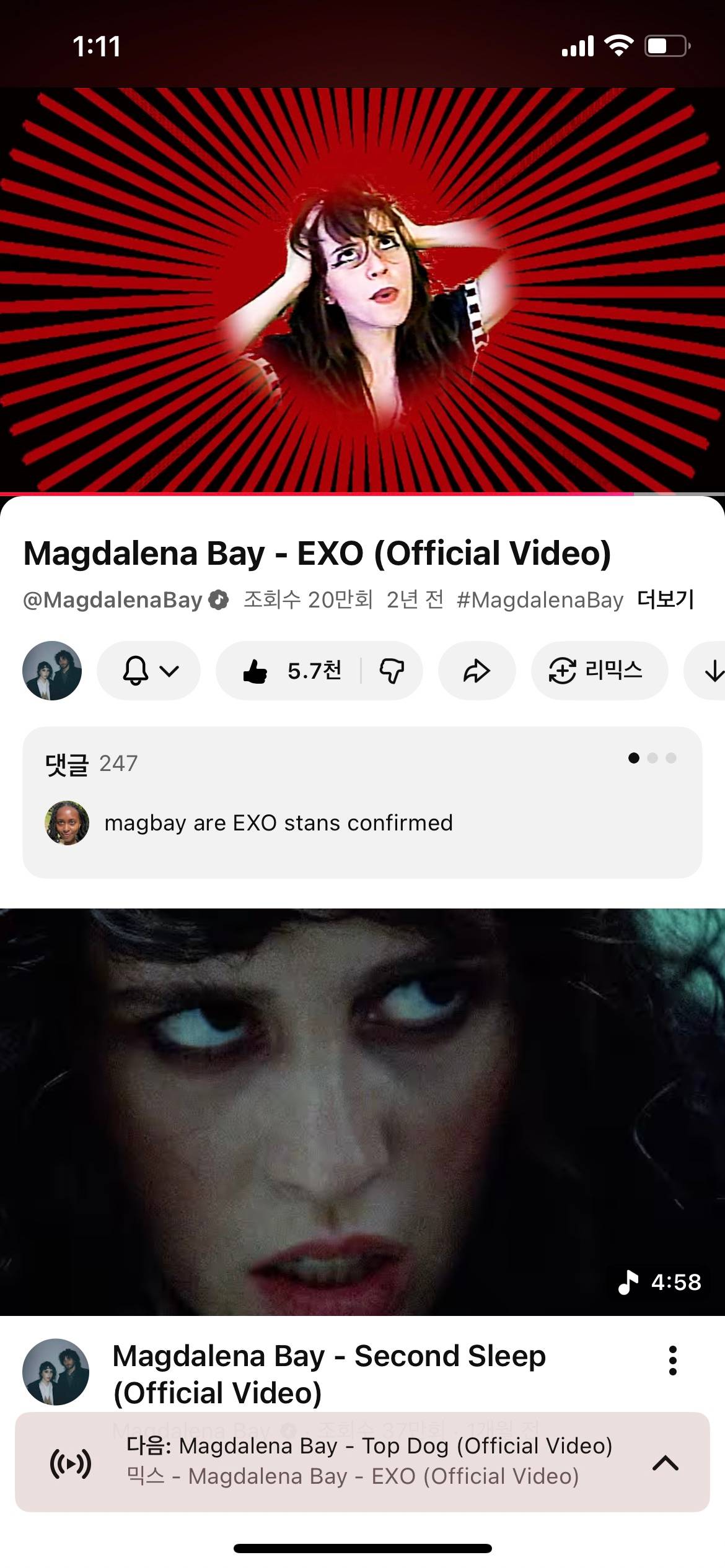Dislike this video
Image resolution: width=725 pixels, height=1568 pixels.
(x=392, y=671)
